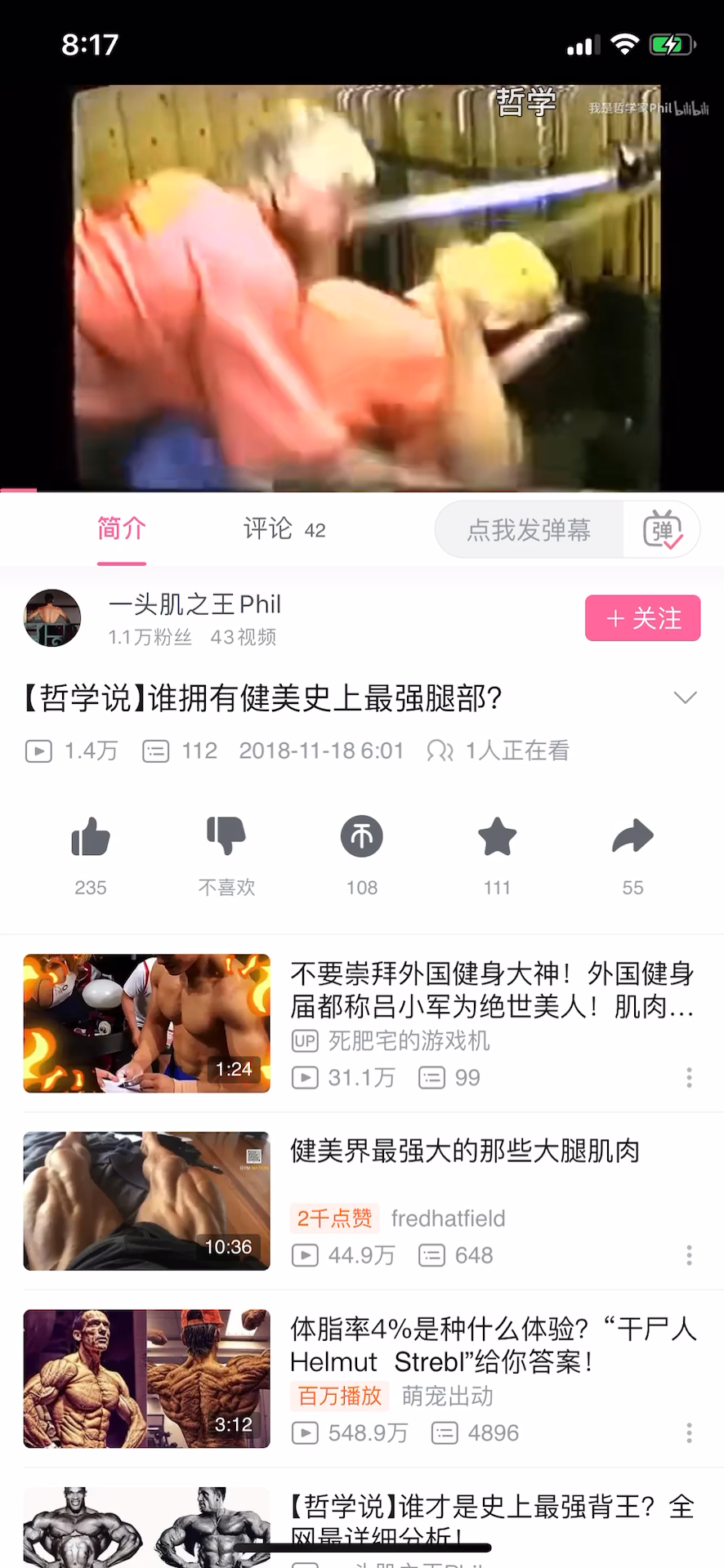Image resolution: width=724 pixels, height=1568 pixels.
Task: Open more options for the 吕小军 video
Action: (x=689, y=1078)
